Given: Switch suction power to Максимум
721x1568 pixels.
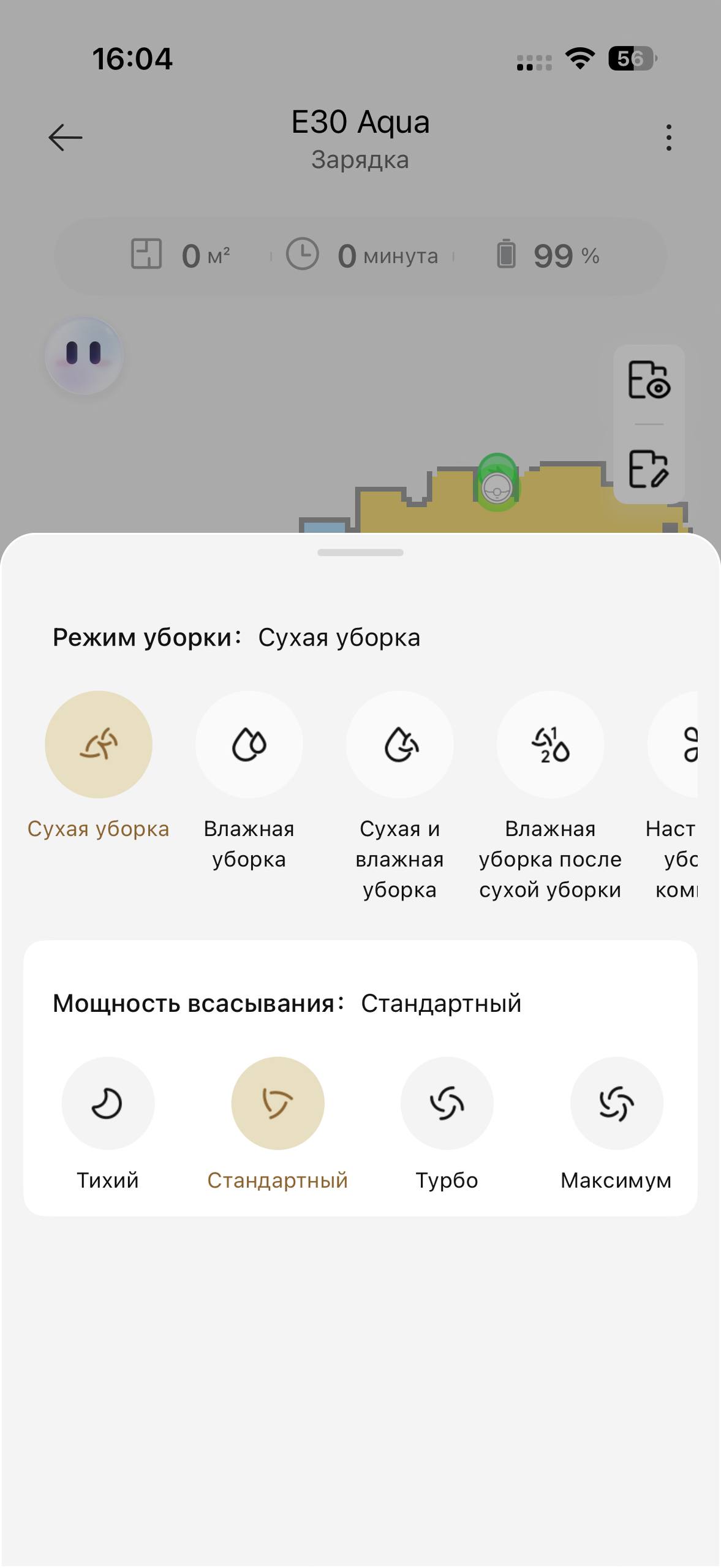Looking at the screenshot, I should pos(616,1103).
